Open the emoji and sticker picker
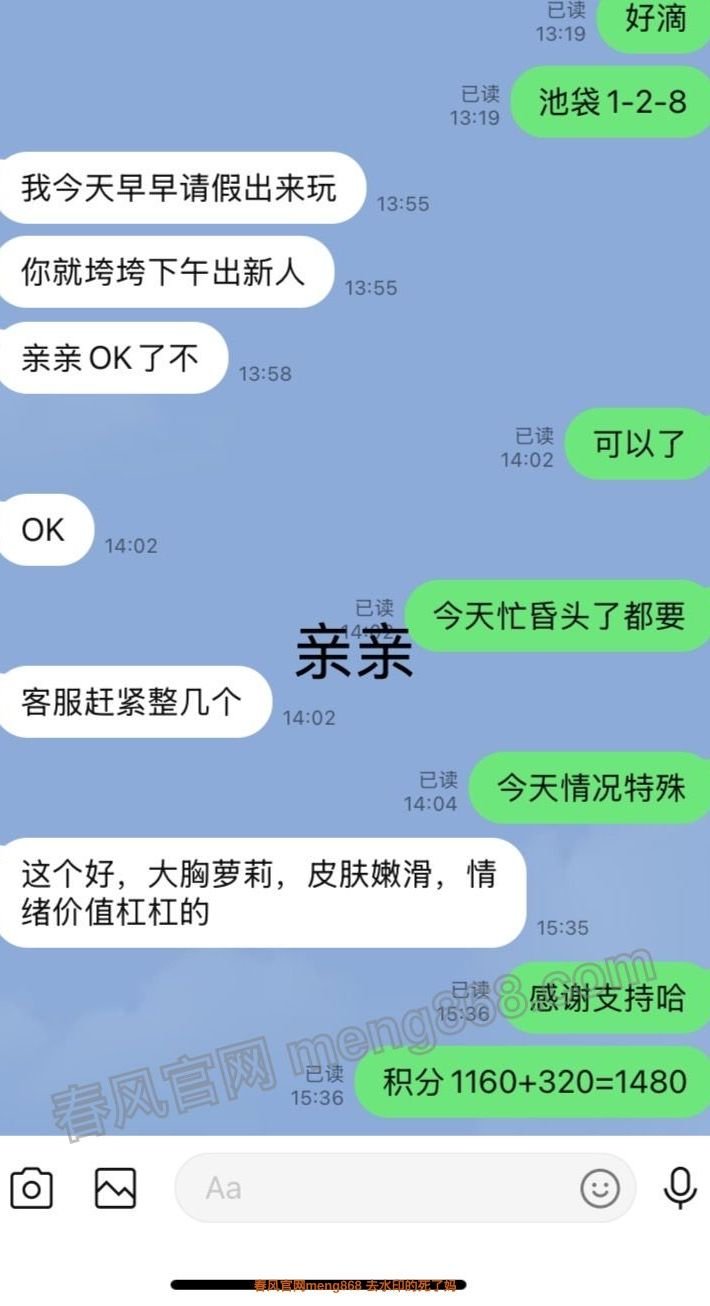710x1306 pixels. [600, 1188]
